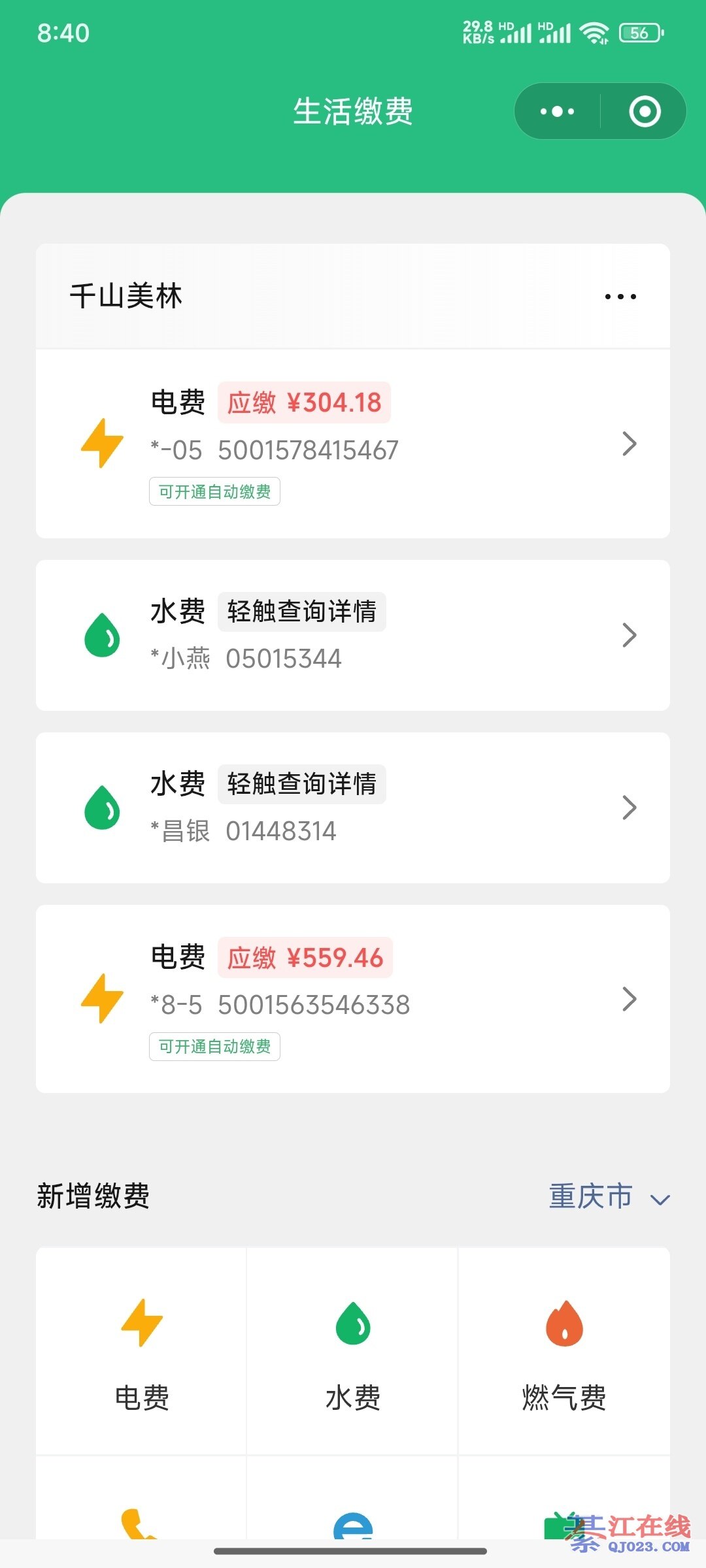Open the 电费 bill of ¥559.46
The image size is (706, 1568).
tap(353, 998)
